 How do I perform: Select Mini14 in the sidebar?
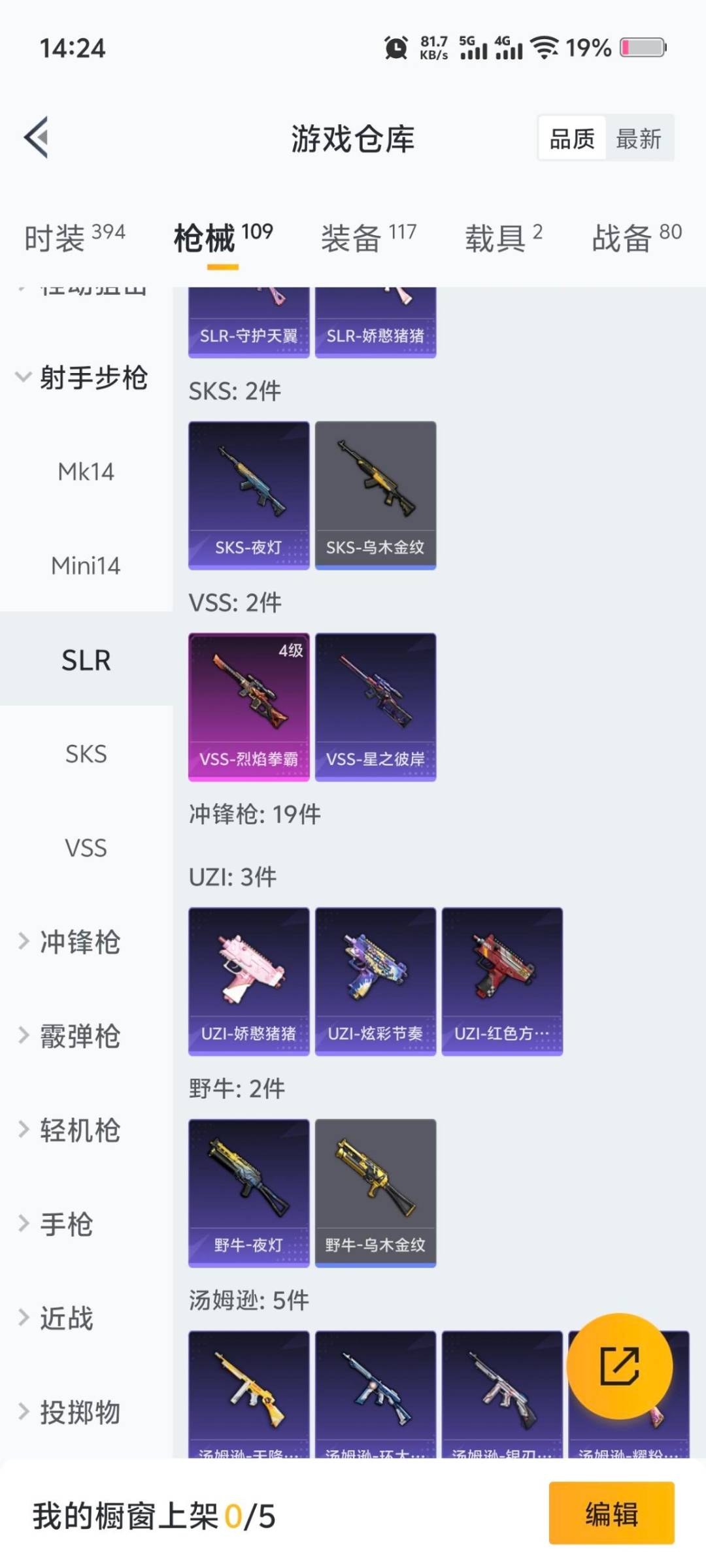tap(86, 566)
